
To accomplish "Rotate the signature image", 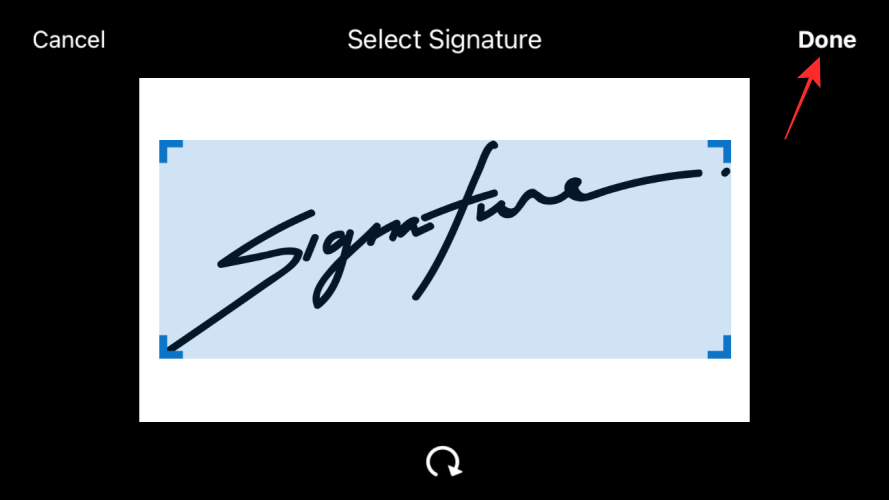I will point(444,462).
